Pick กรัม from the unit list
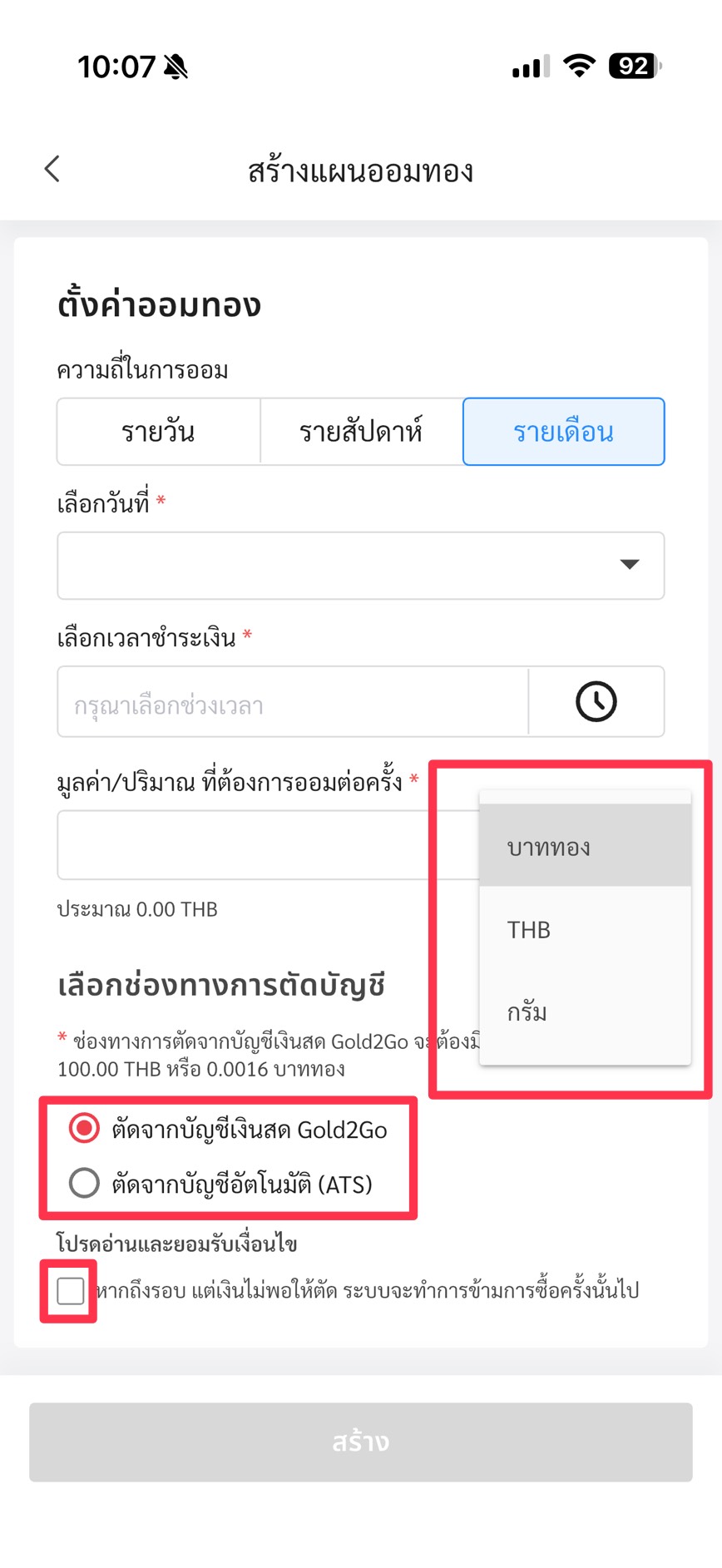Viewport: 722px width, 1568px height. point(586,1012)
